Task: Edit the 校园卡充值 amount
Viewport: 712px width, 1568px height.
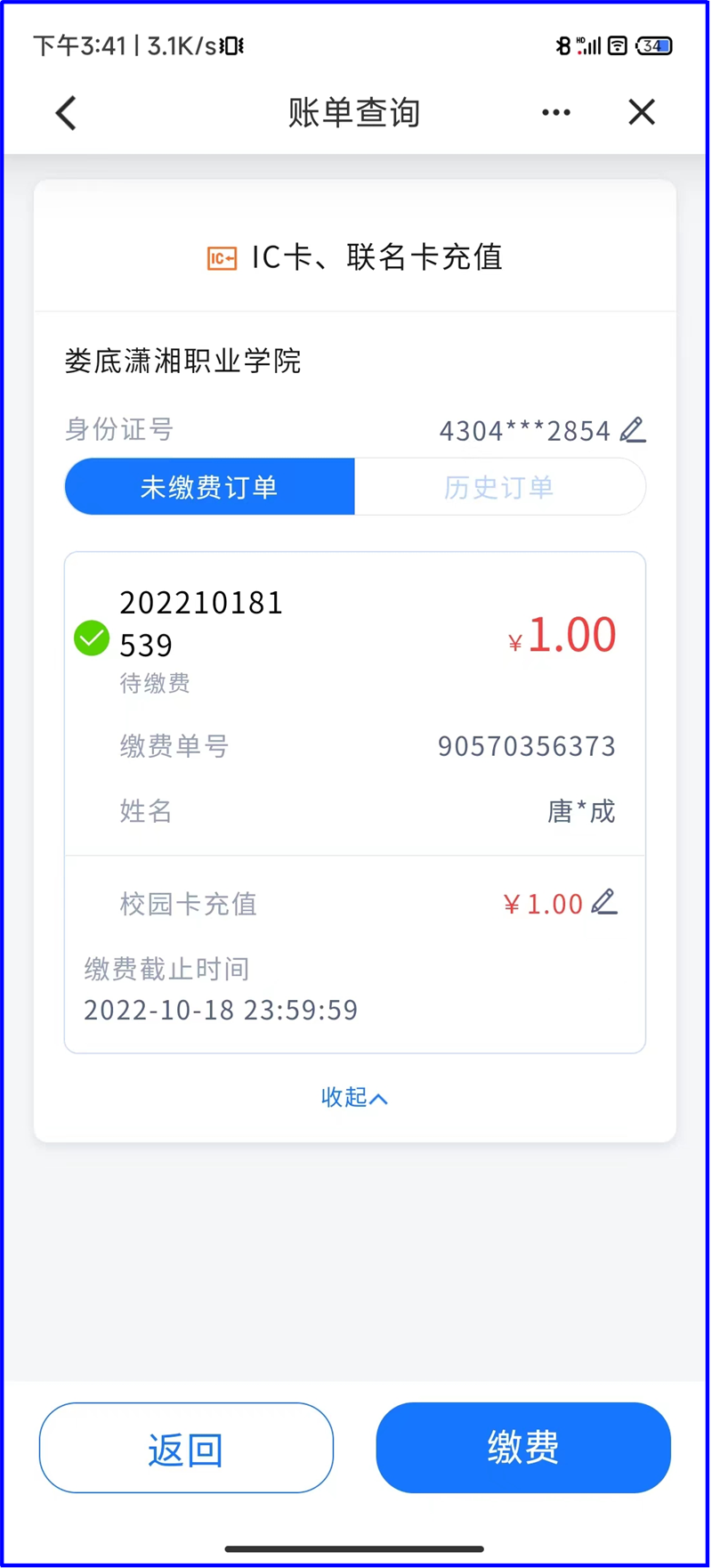Action: click(x=604, y=902)
